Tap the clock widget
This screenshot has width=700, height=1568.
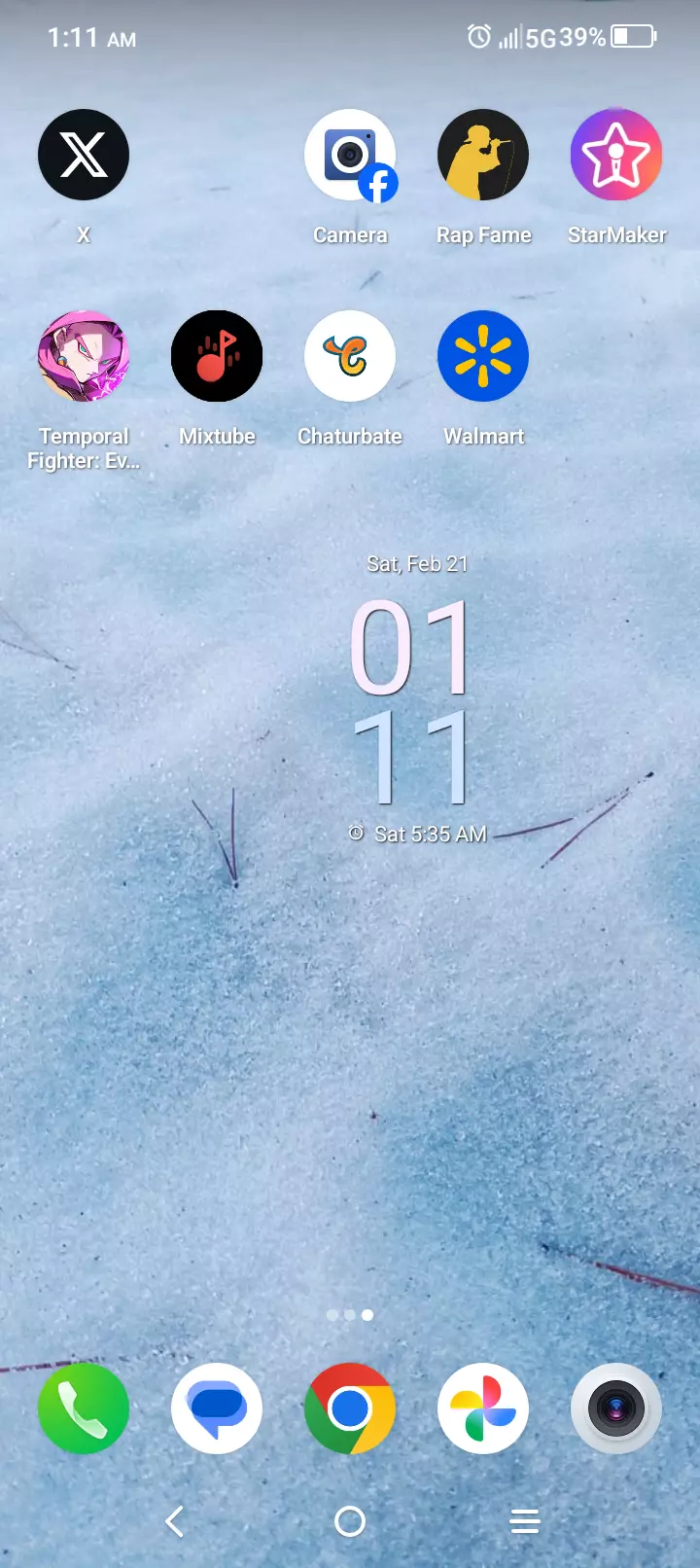tap(412, 700)
